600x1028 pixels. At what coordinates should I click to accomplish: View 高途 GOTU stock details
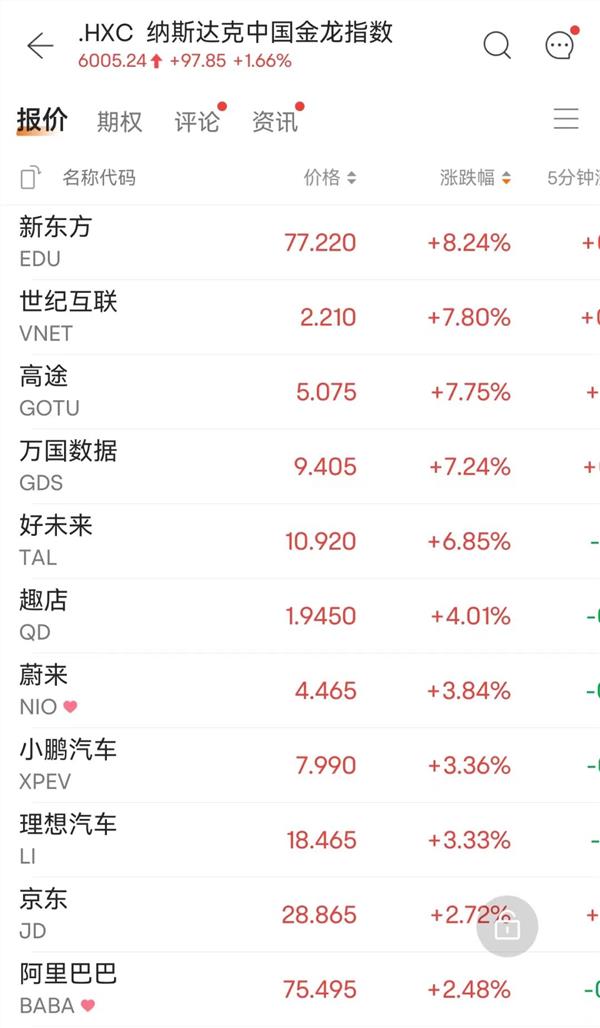[300, 392]
